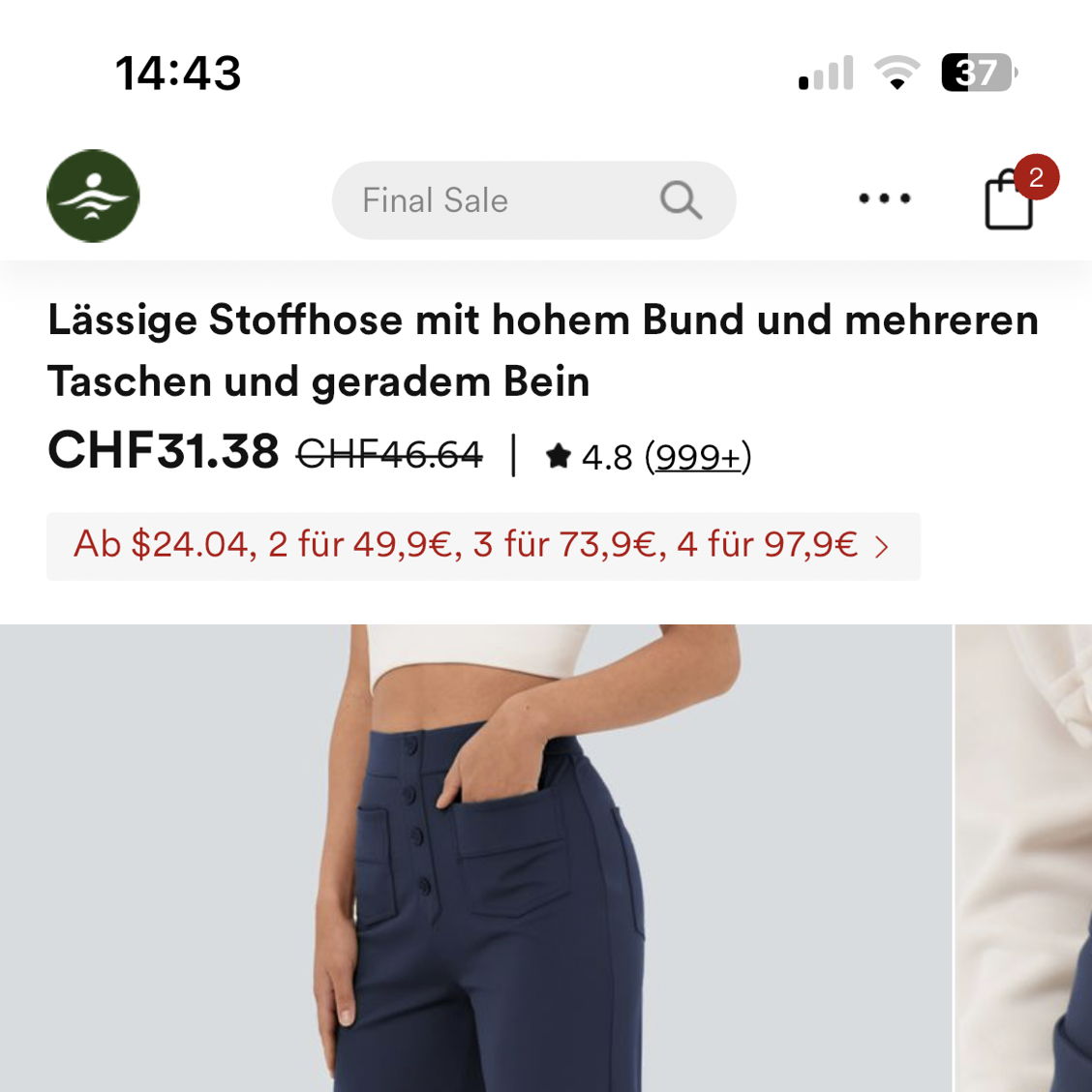Tap the magnifying glass search icon
This screenshot has height=1092, width=1092.
coord(681,200)
